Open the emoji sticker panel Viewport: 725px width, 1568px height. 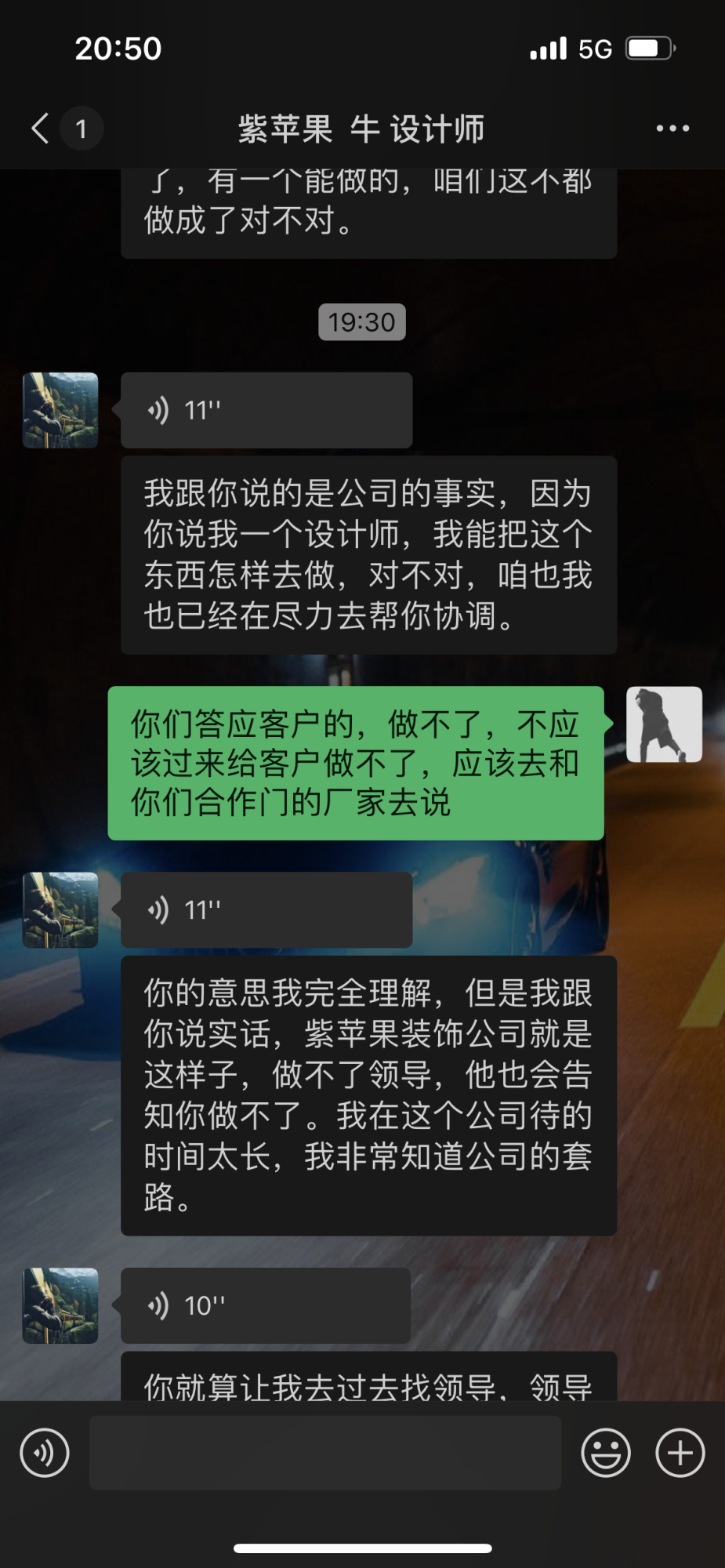click(606, 1453)
